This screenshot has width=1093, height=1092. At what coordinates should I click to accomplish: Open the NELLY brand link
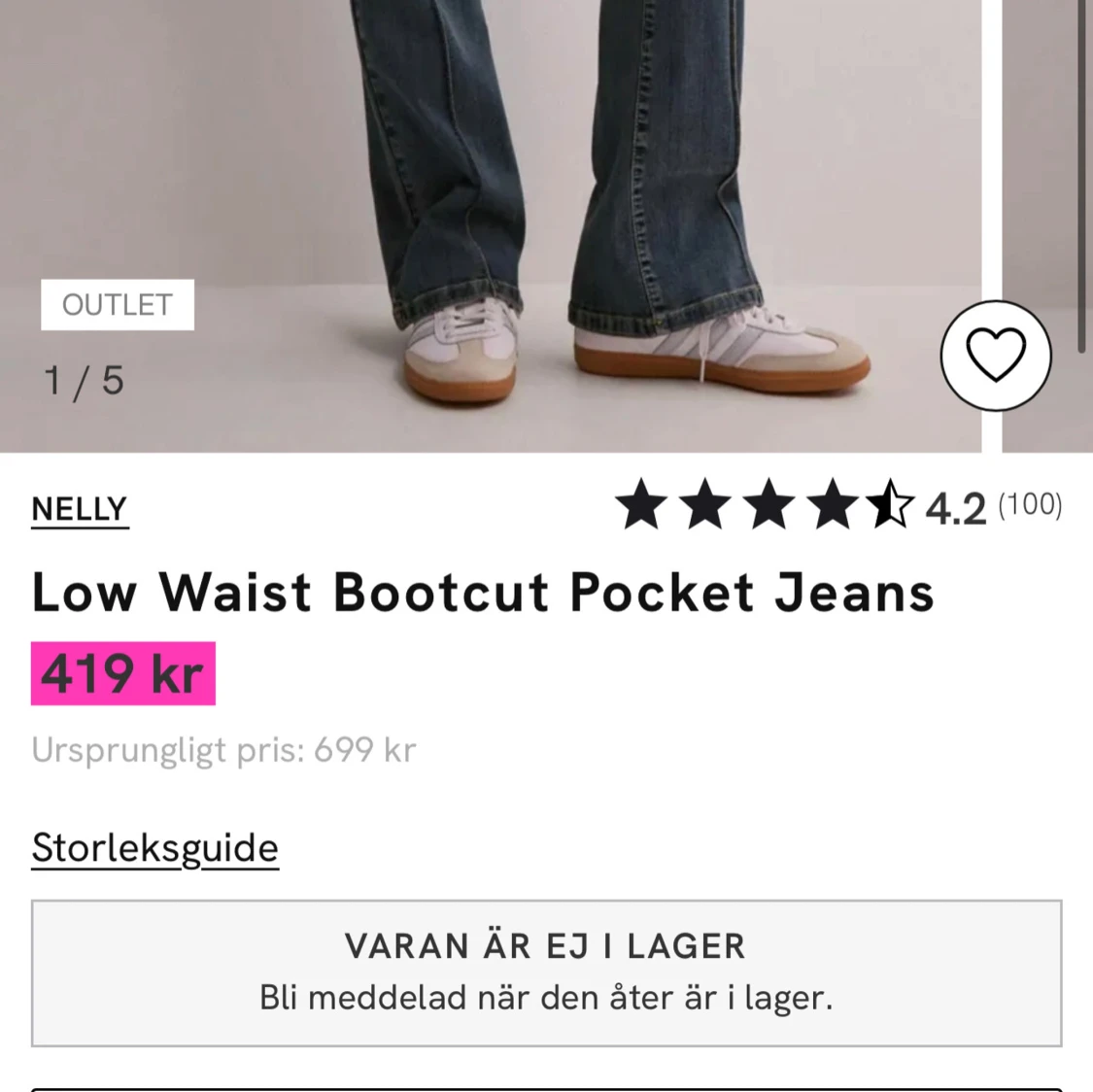80,509
